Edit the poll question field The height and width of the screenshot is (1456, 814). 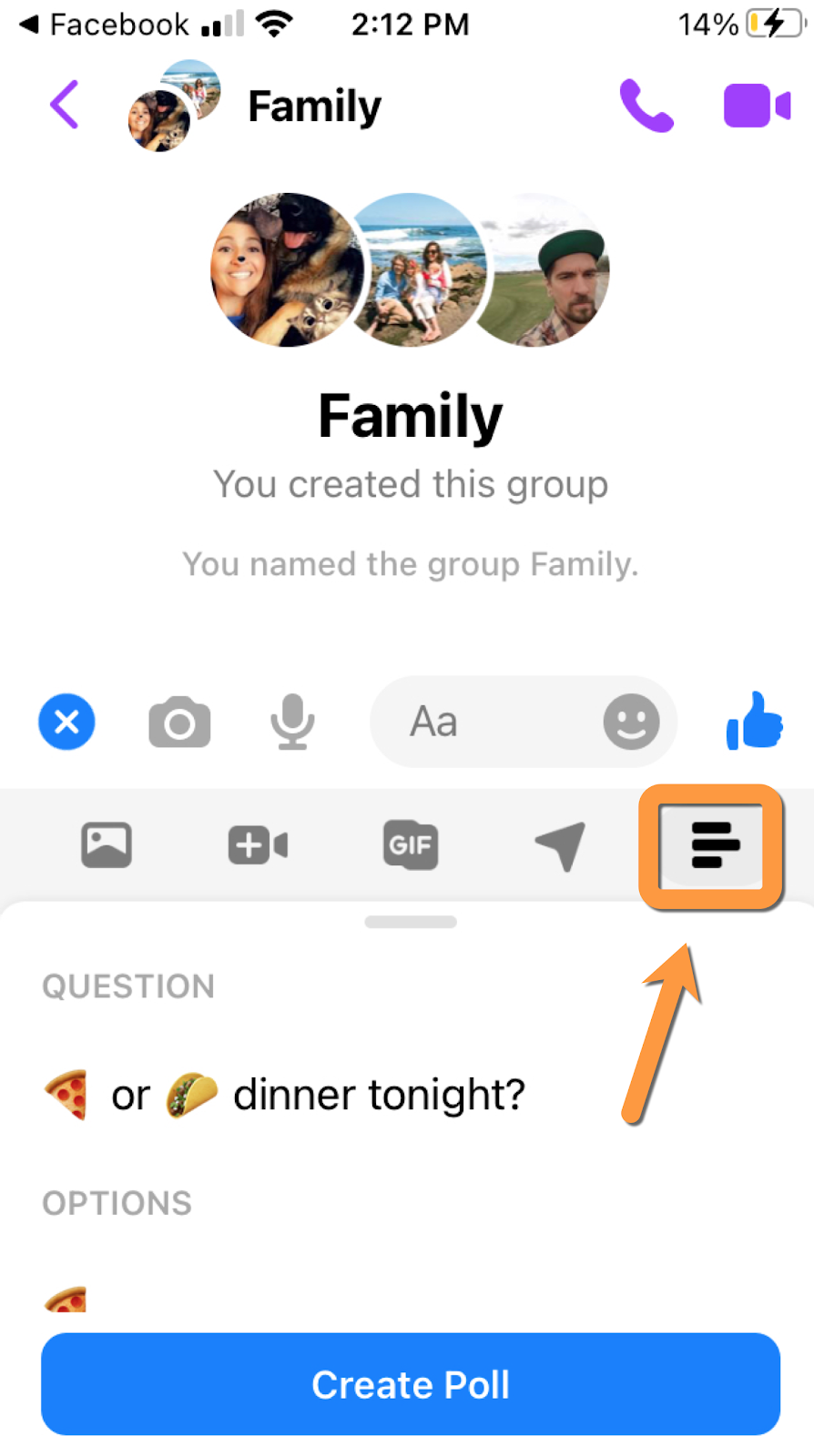pos(364,1095)
